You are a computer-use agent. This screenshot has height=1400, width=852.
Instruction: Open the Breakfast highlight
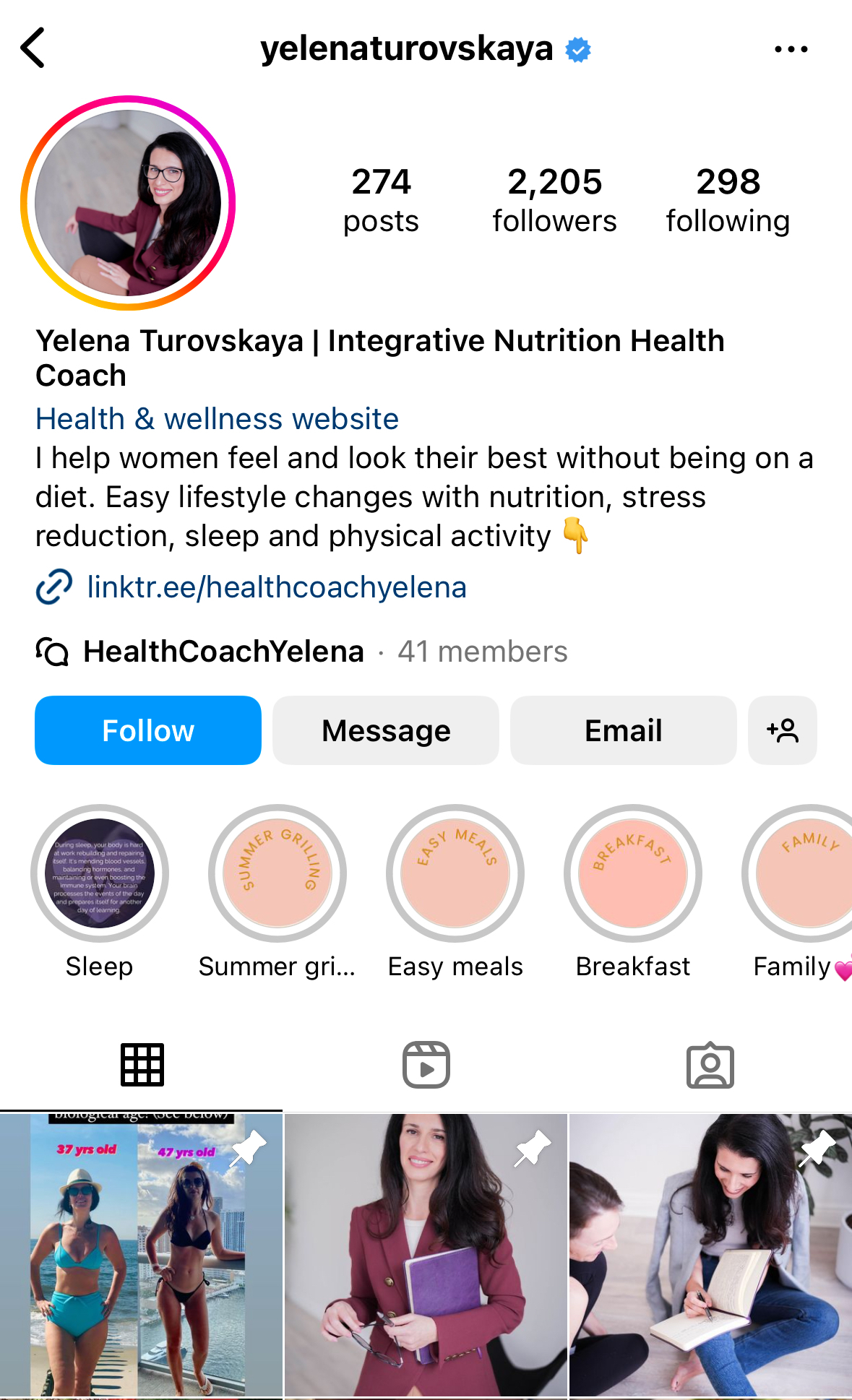point(633,873)
